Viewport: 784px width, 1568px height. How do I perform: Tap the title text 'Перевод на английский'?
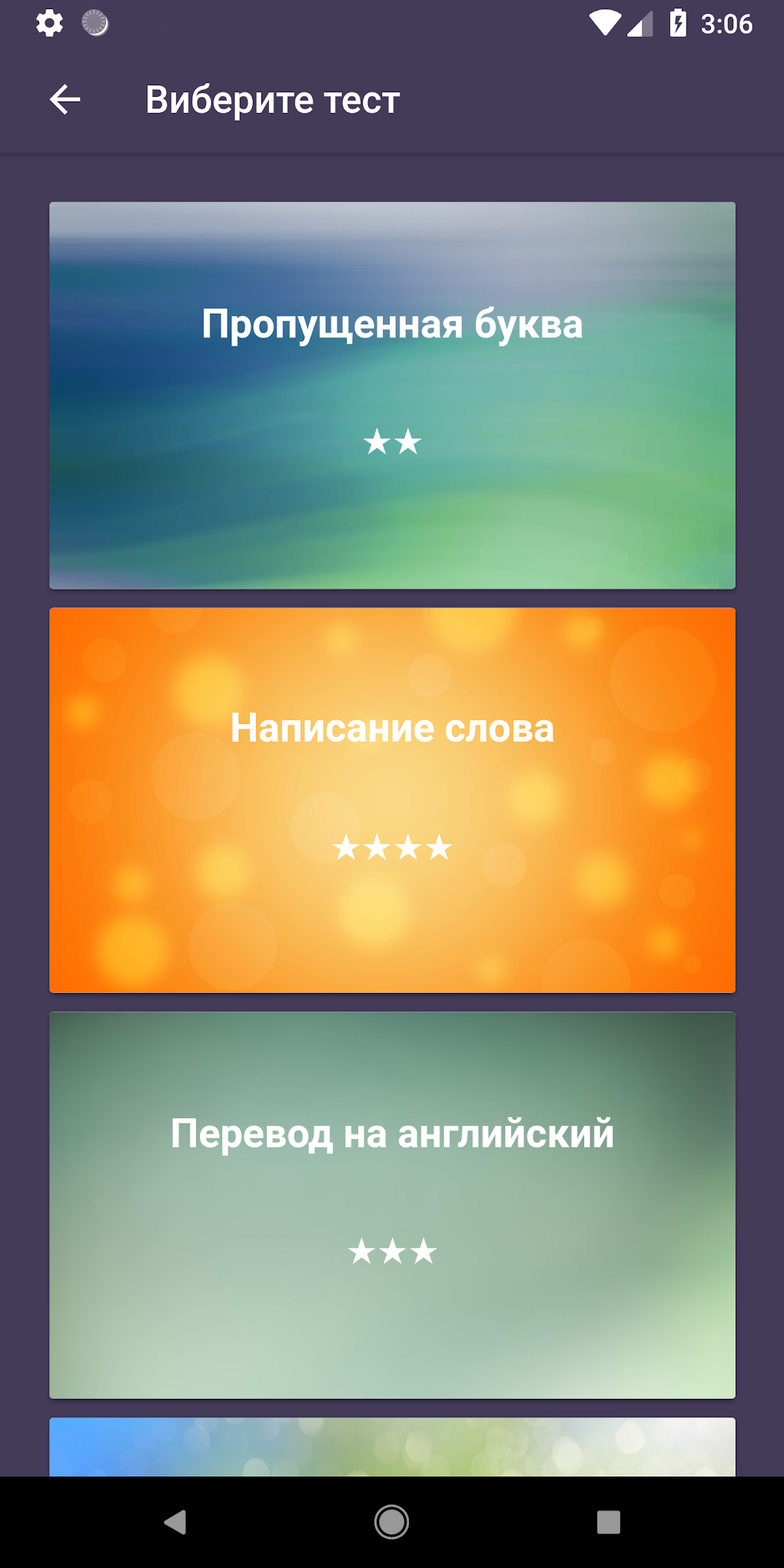(392, 1131)
